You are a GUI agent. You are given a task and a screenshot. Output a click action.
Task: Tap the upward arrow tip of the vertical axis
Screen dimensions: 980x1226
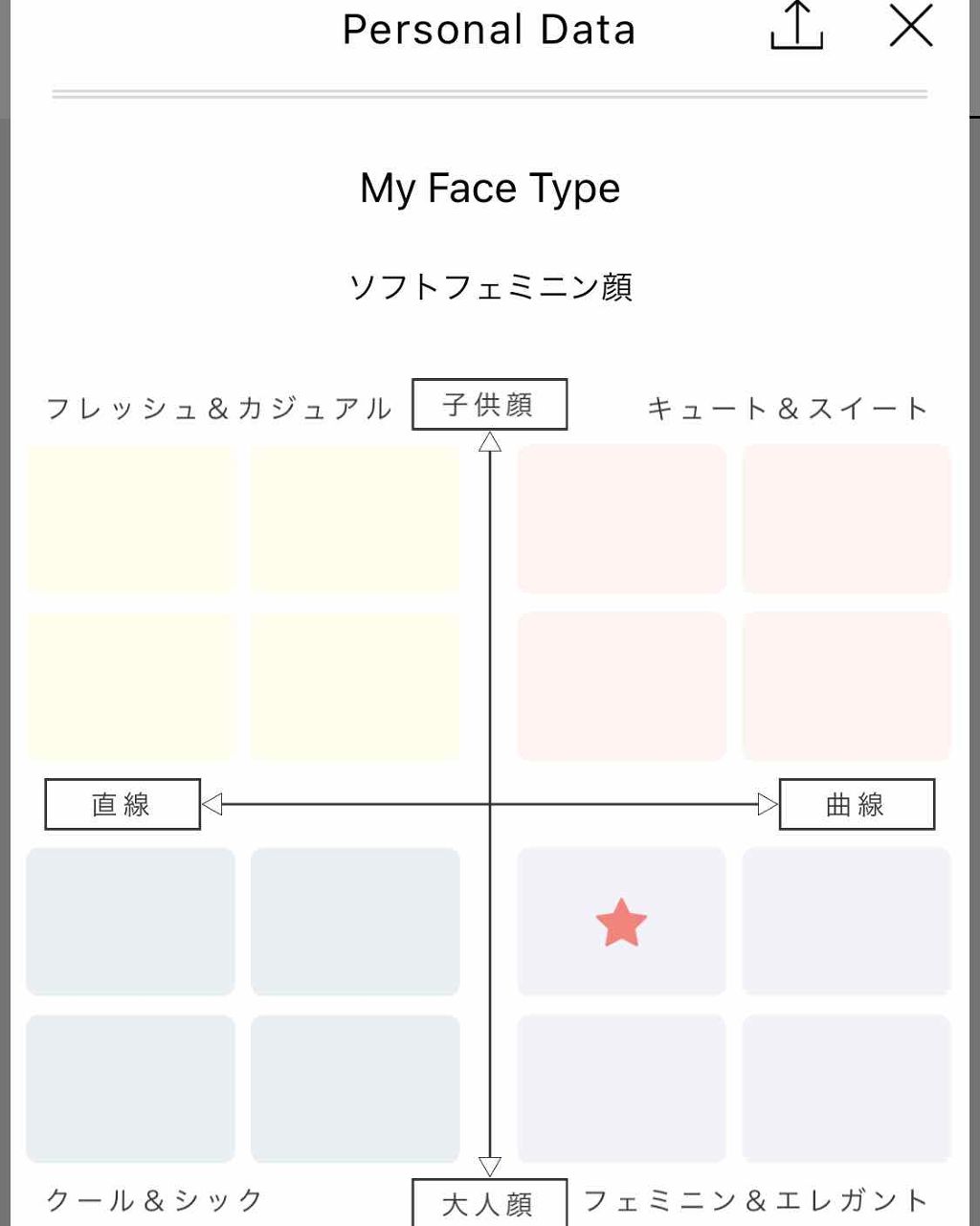(490, 440)
